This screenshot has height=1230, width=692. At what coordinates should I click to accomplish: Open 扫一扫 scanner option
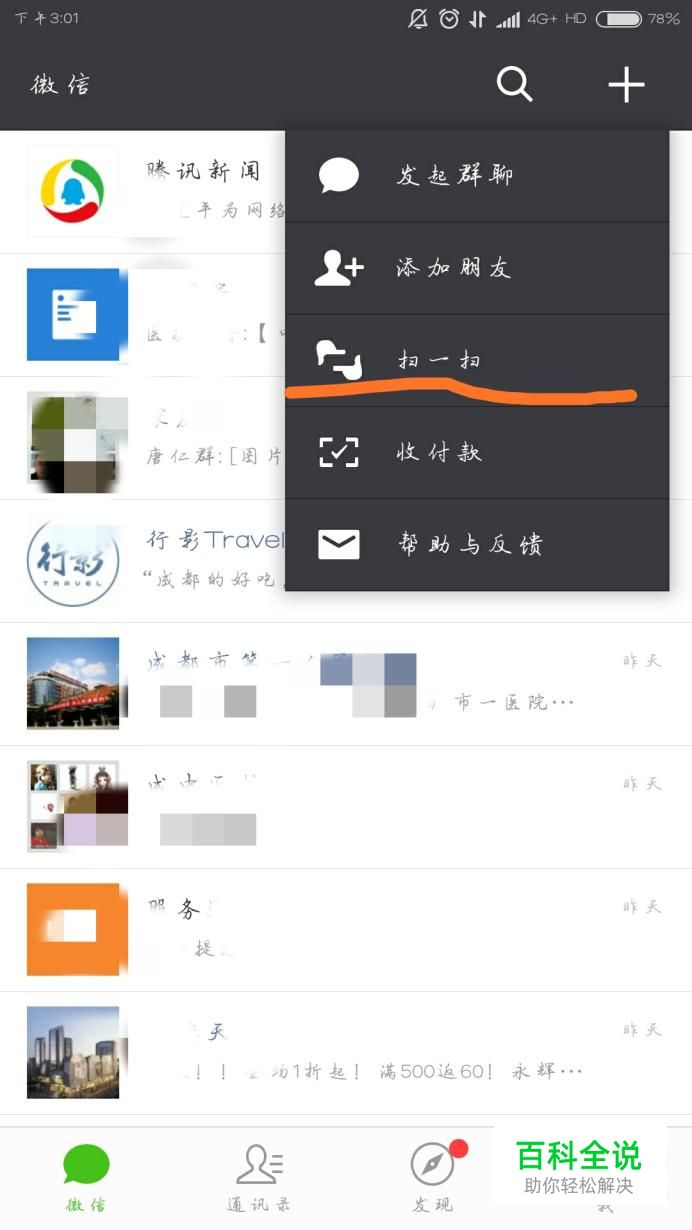tap(476, 360)
